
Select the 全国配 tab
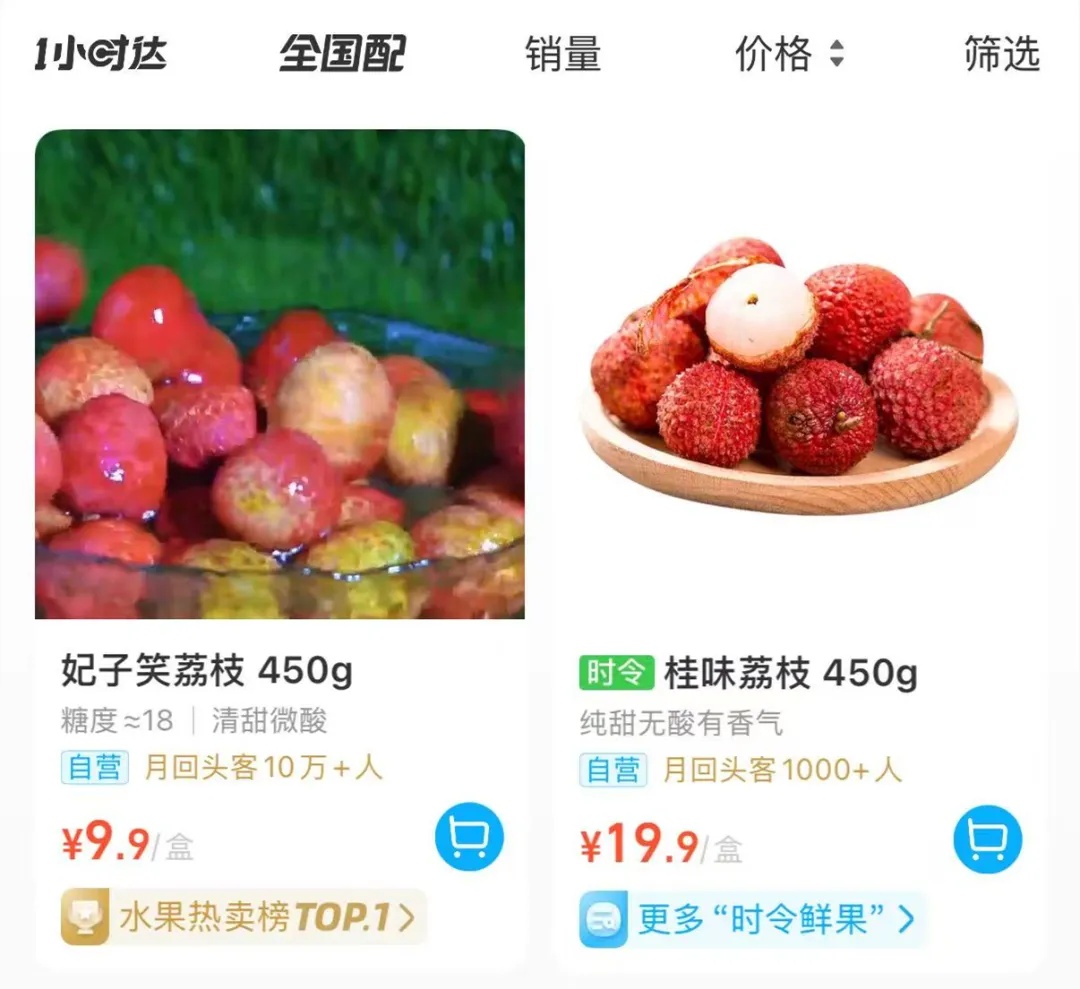[342, 53]
